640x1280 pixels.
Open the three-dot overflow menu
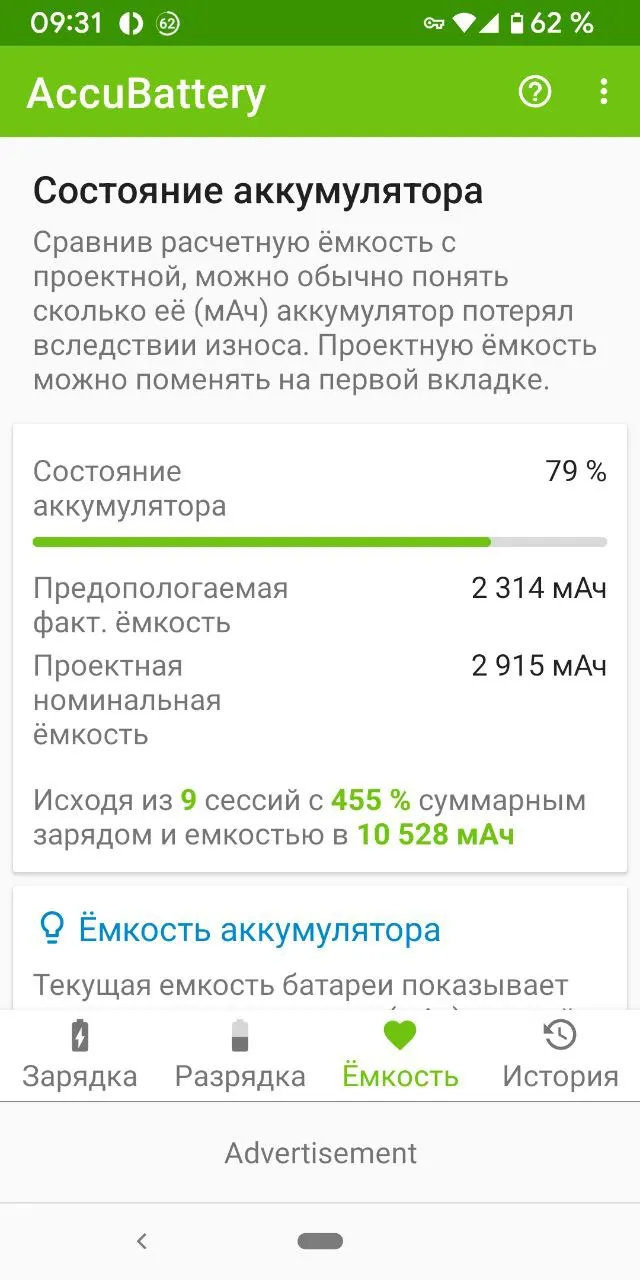[x=603, y=92]
